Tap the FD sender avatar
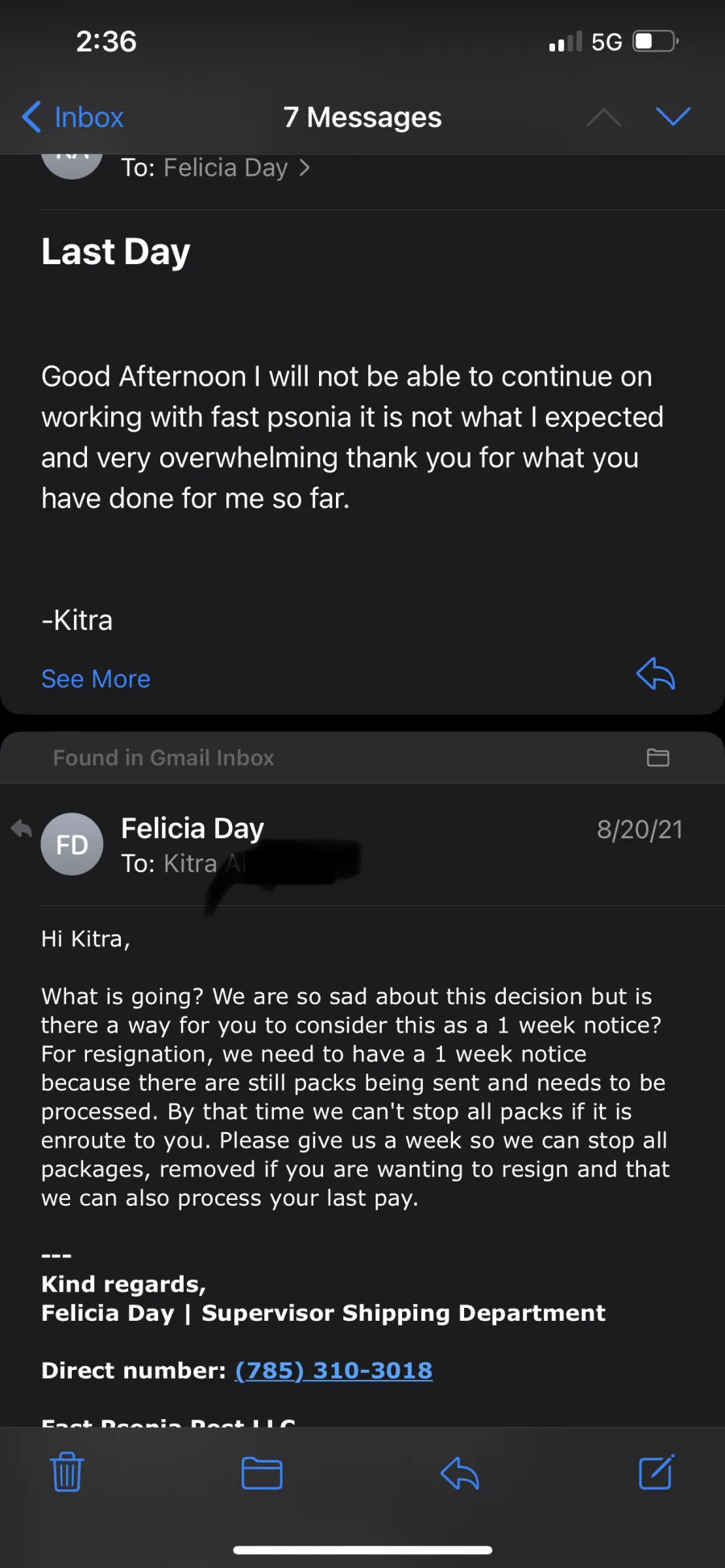 [x=72, y=844]
